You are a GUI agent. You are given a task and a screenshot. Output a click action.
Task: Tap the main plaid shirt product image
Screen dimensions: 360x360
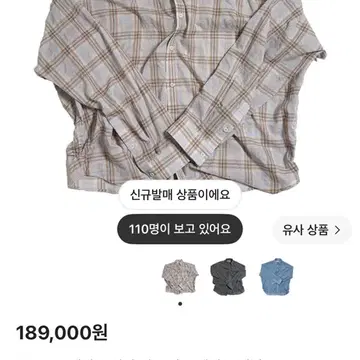[180, 95]
